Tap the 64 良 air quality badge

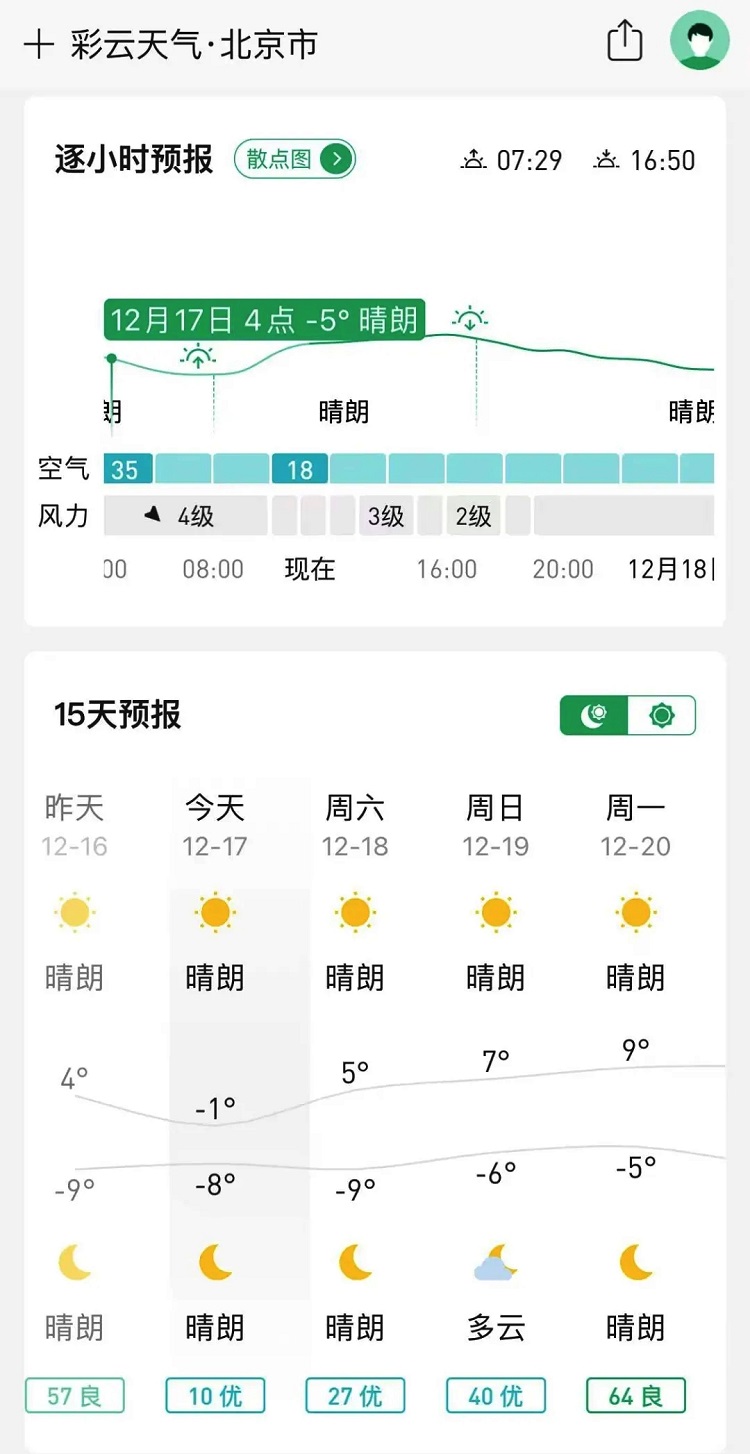point(635,1396)
